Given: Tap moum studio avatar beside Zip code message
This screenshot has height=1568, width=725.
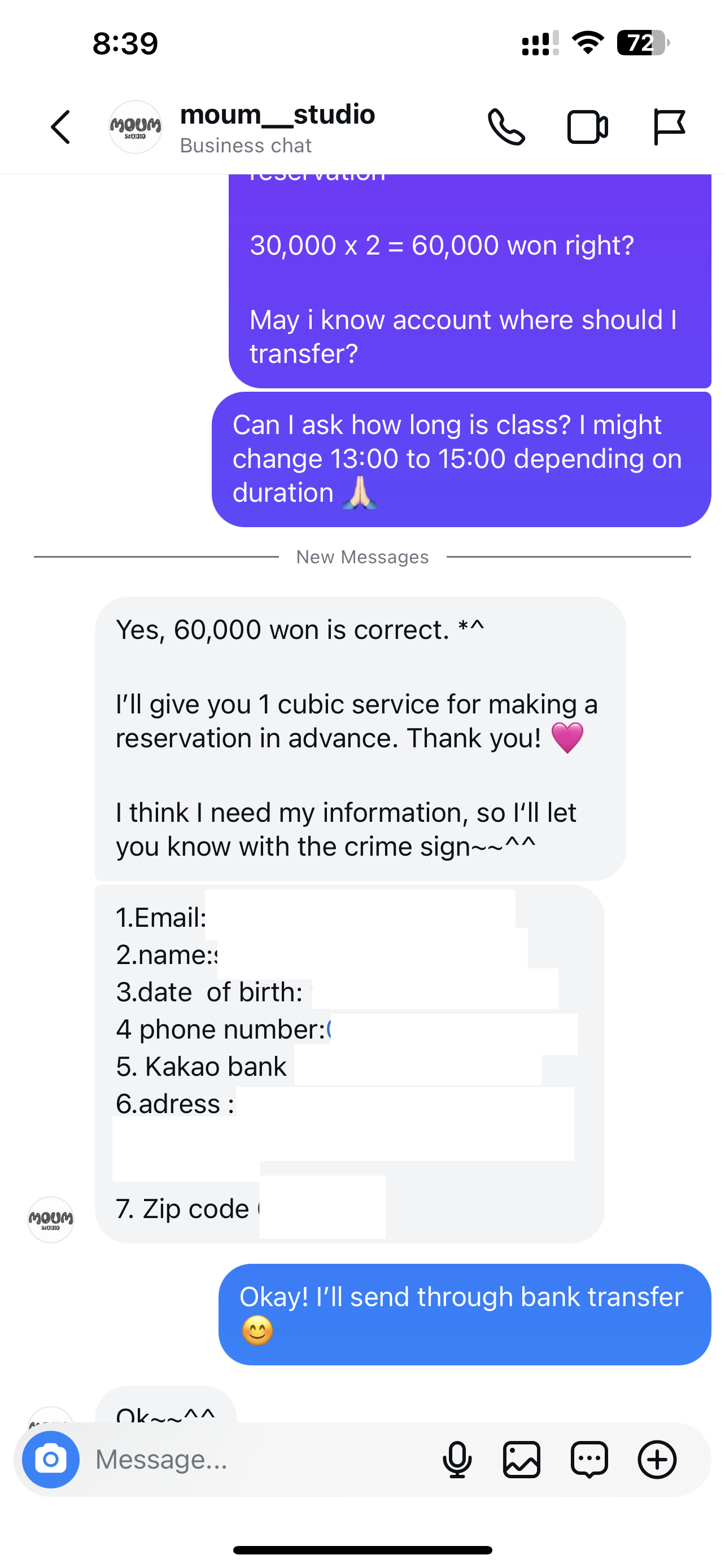Looking at the screenshot, I should (x=50, y=1219).
